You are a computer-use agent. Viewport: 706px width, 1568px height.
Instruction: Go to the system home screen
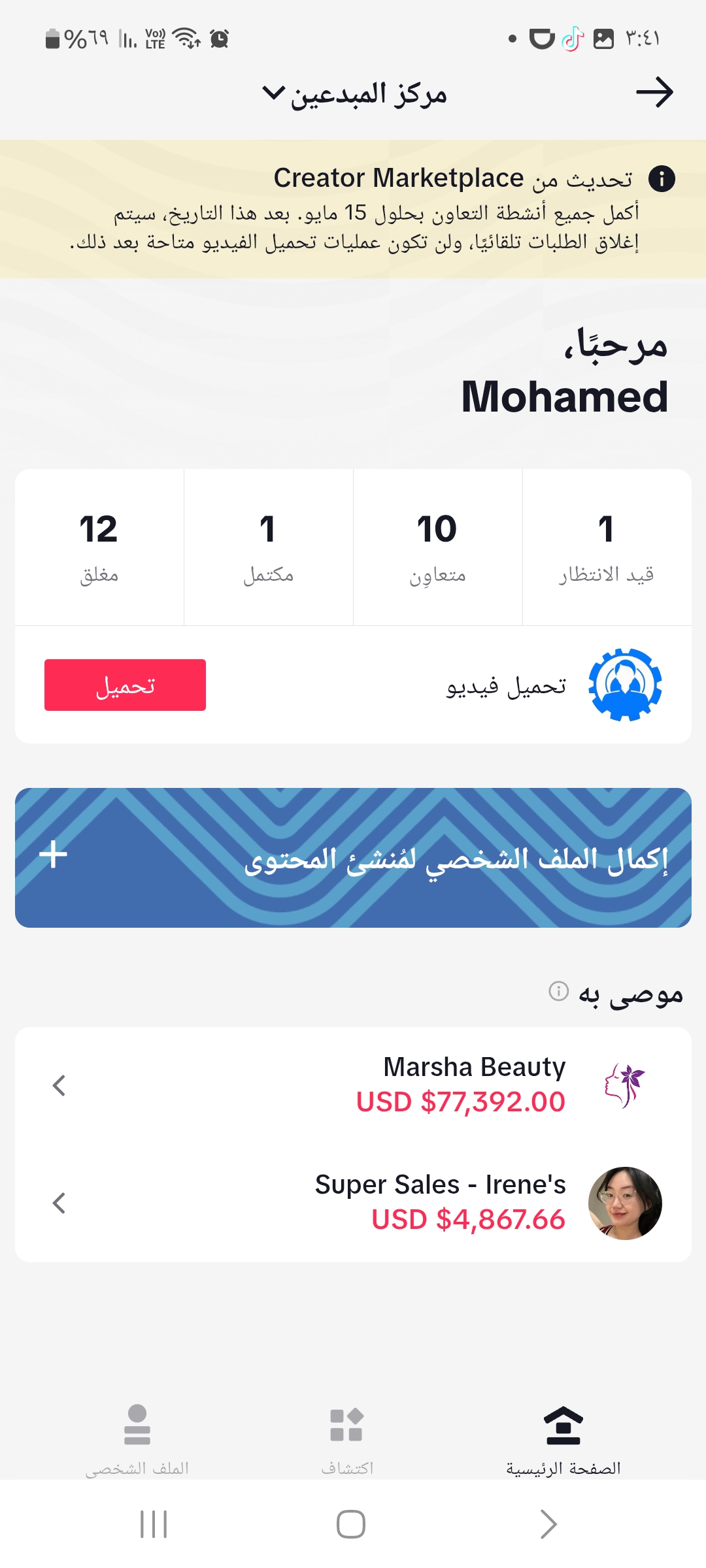[351, 1524]
